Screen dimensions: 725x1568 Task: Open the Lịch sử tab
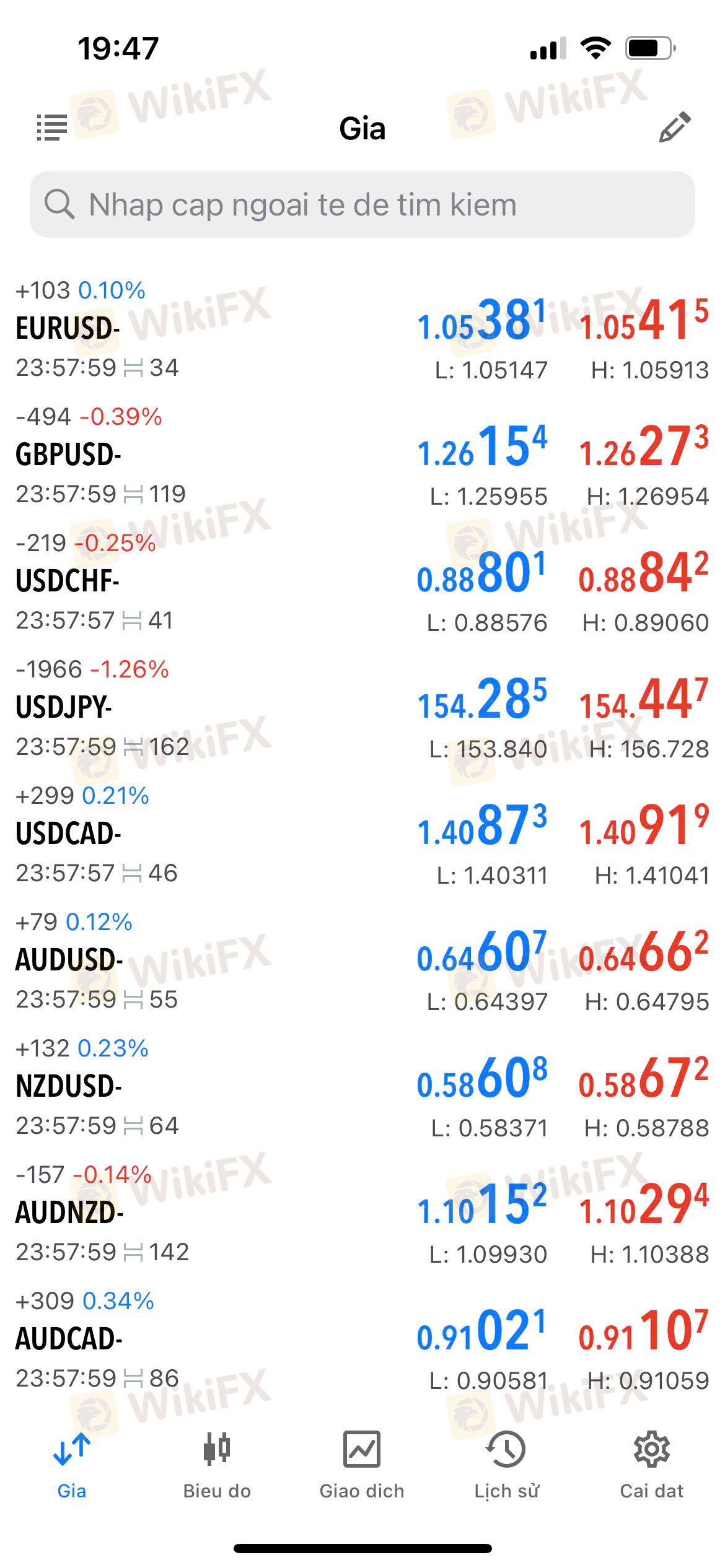[x=506, y=1465]
